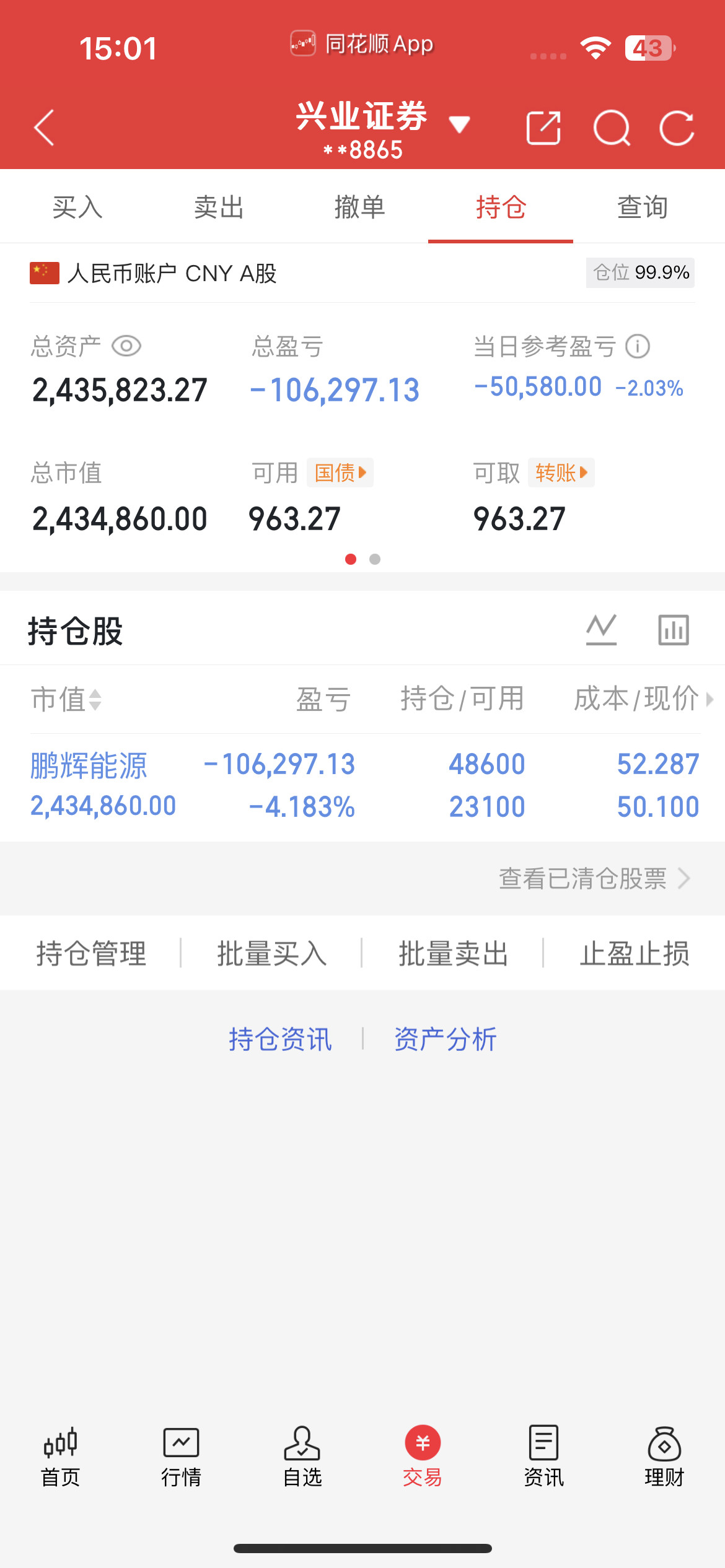Image resolution: width=725 pixels, height=1568 pixels.
Task: Switch to the 卖出 tab
Action: click(x=218, y=207)
